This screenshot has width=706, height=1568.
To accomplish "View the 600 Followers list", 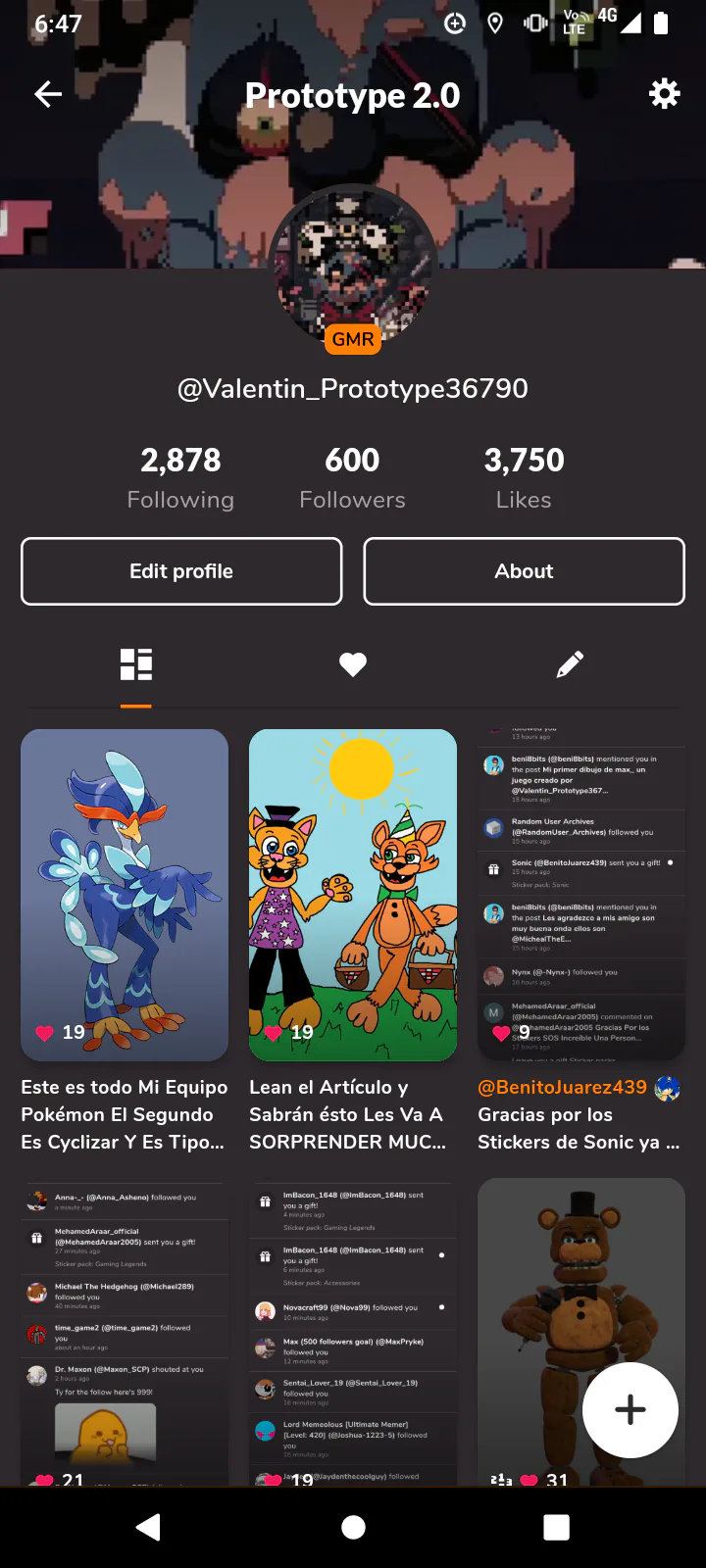I will 352,477.
